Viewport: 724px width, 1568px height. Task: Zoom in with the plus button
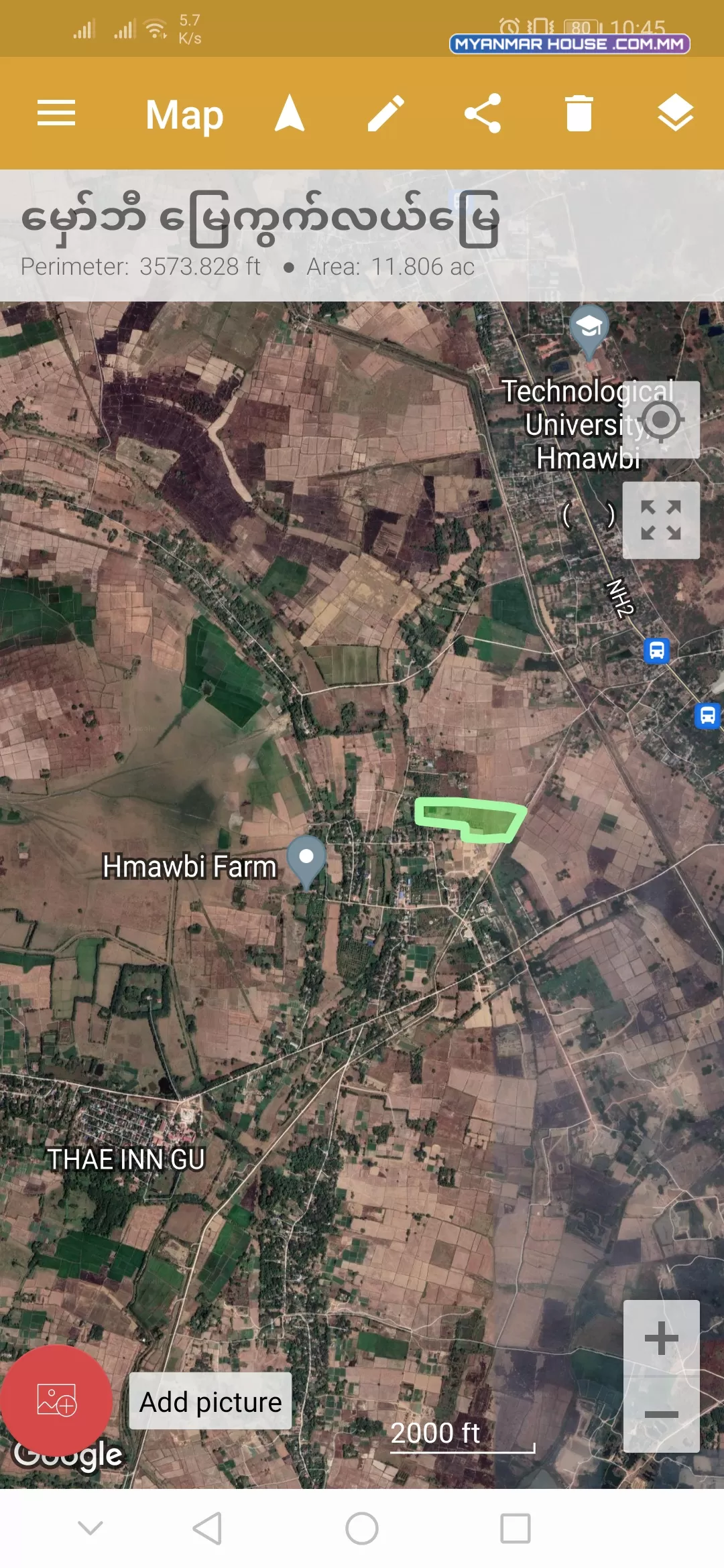coord(662,1338)
